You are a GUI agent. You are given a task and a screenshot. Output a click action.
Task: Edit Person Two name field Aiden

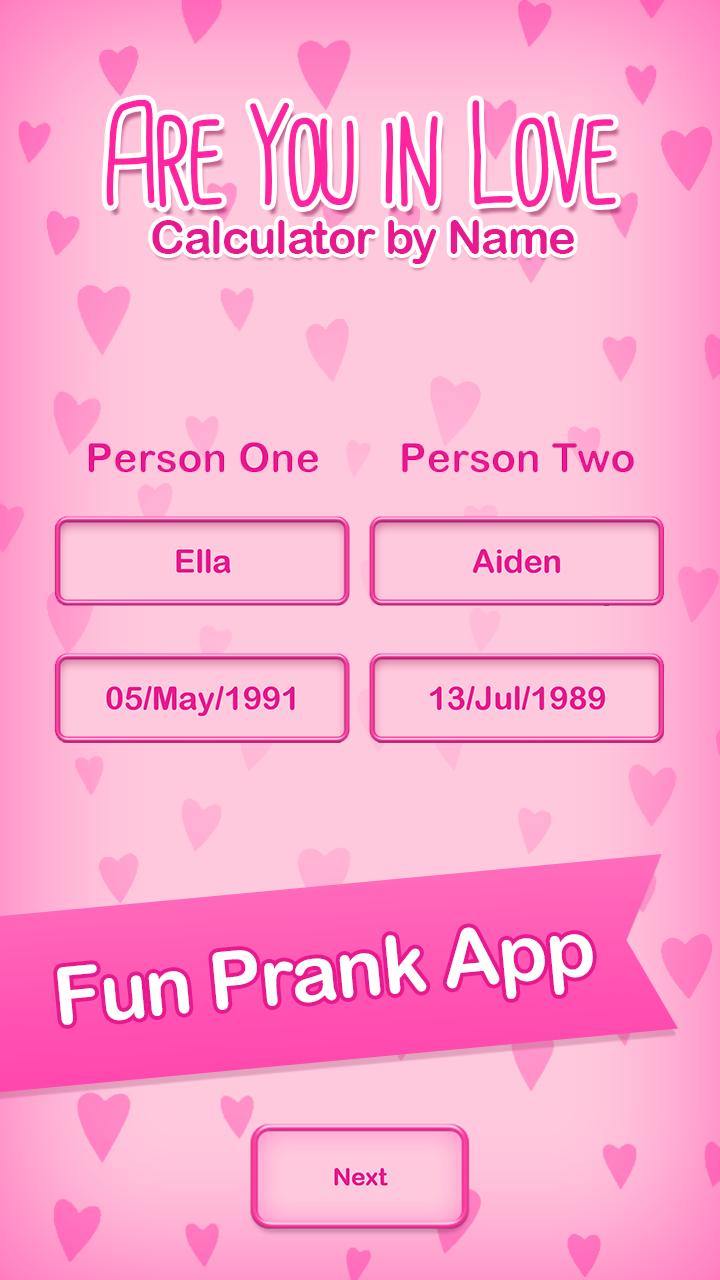516,561
